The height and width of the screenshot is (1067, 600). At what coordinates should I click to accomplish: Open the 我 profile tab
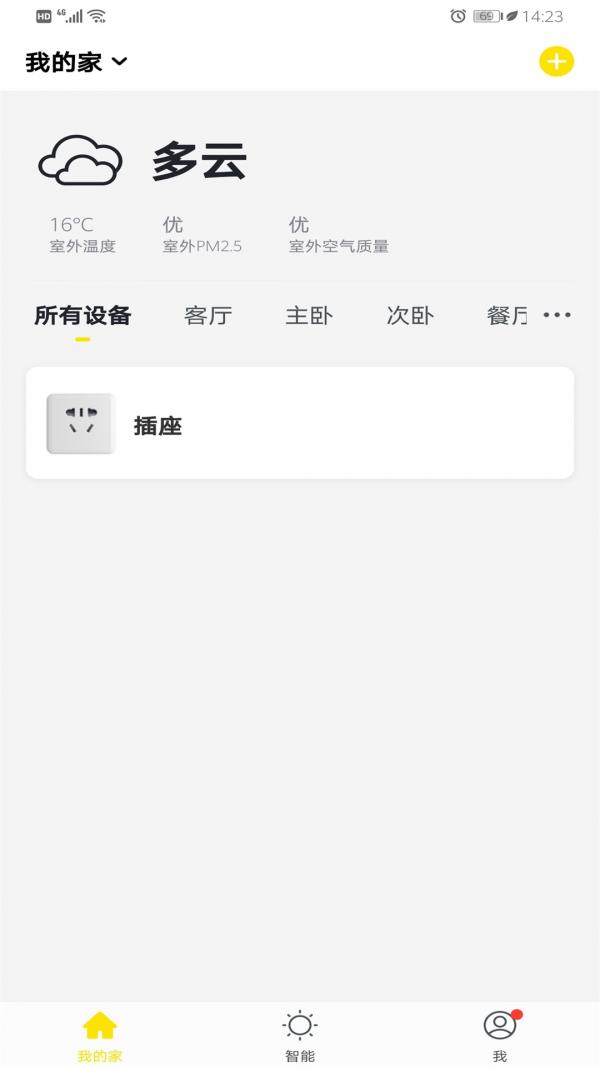click(x=500, y=1035)
